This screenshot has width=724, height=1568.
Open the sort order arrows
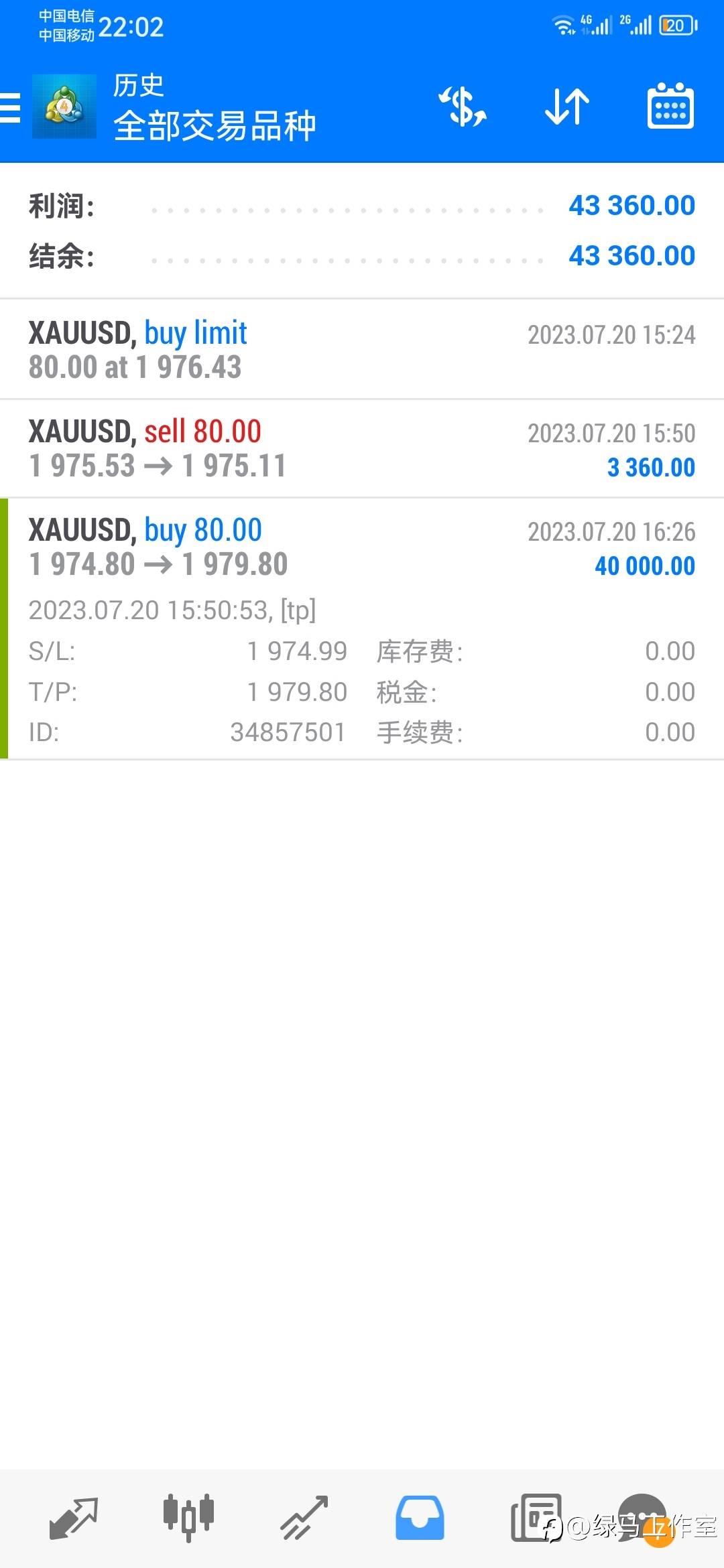pos(566,107)
